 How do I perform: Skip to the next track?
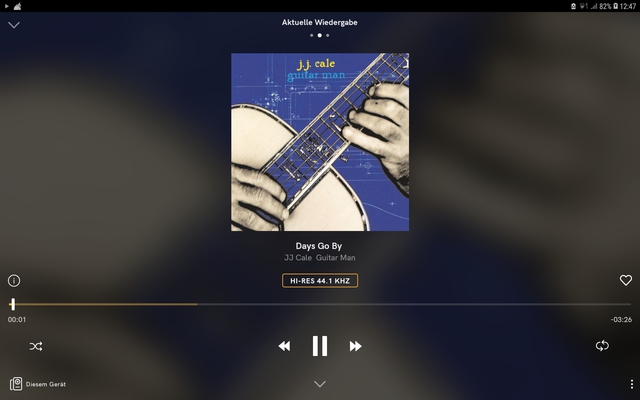tap(355, 346)
